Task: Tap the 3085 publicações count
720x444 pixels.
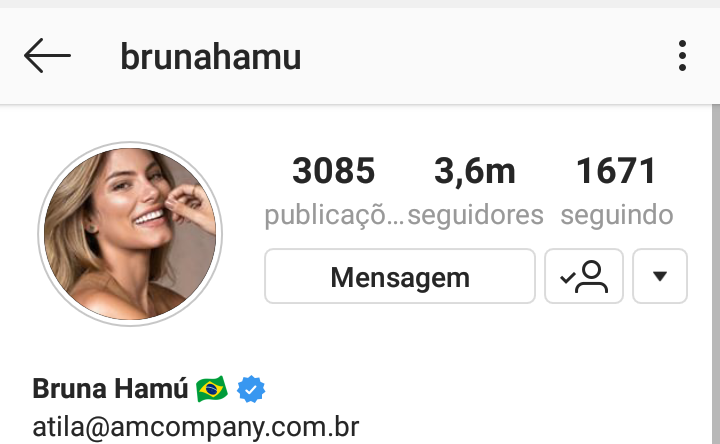Action: 333,190
